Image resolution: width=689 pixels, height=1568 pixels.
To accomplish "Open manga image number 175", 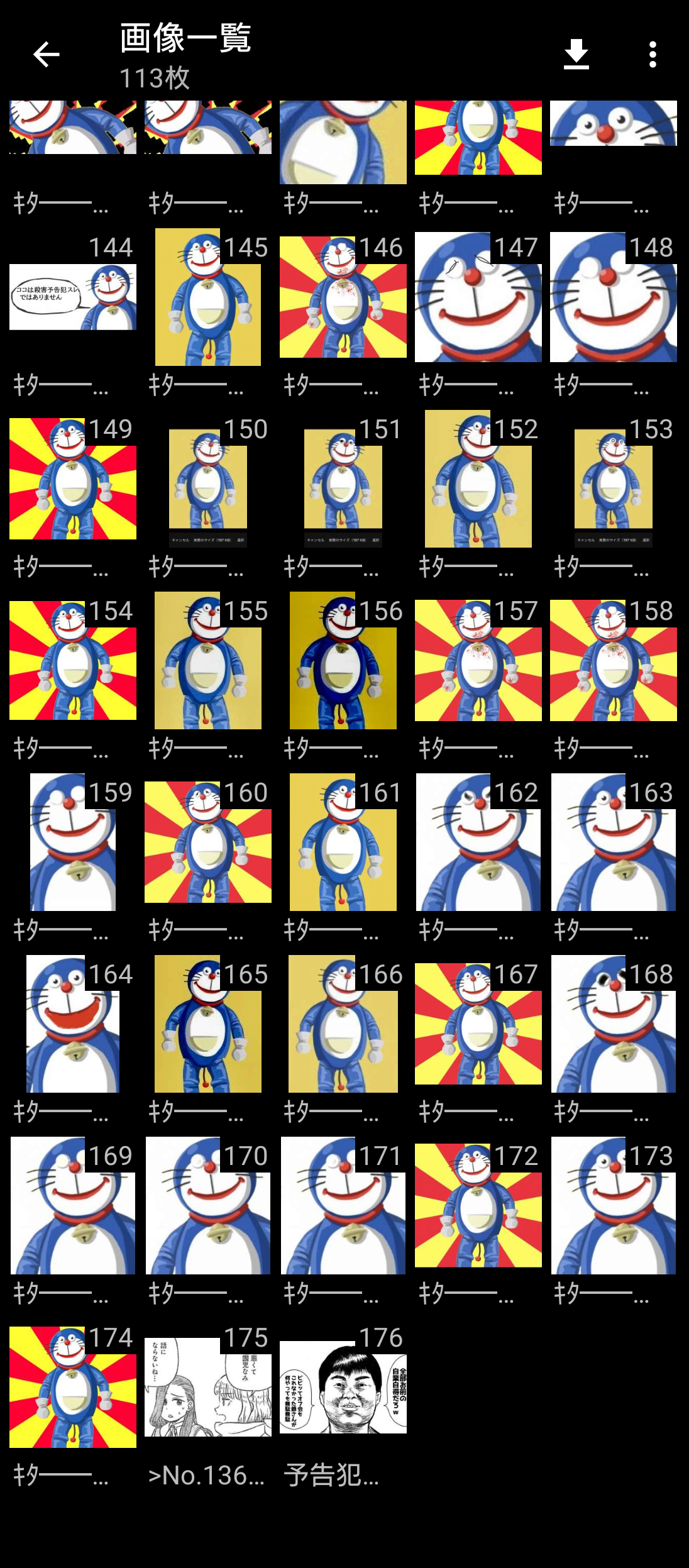I will tap(208, 1388).
